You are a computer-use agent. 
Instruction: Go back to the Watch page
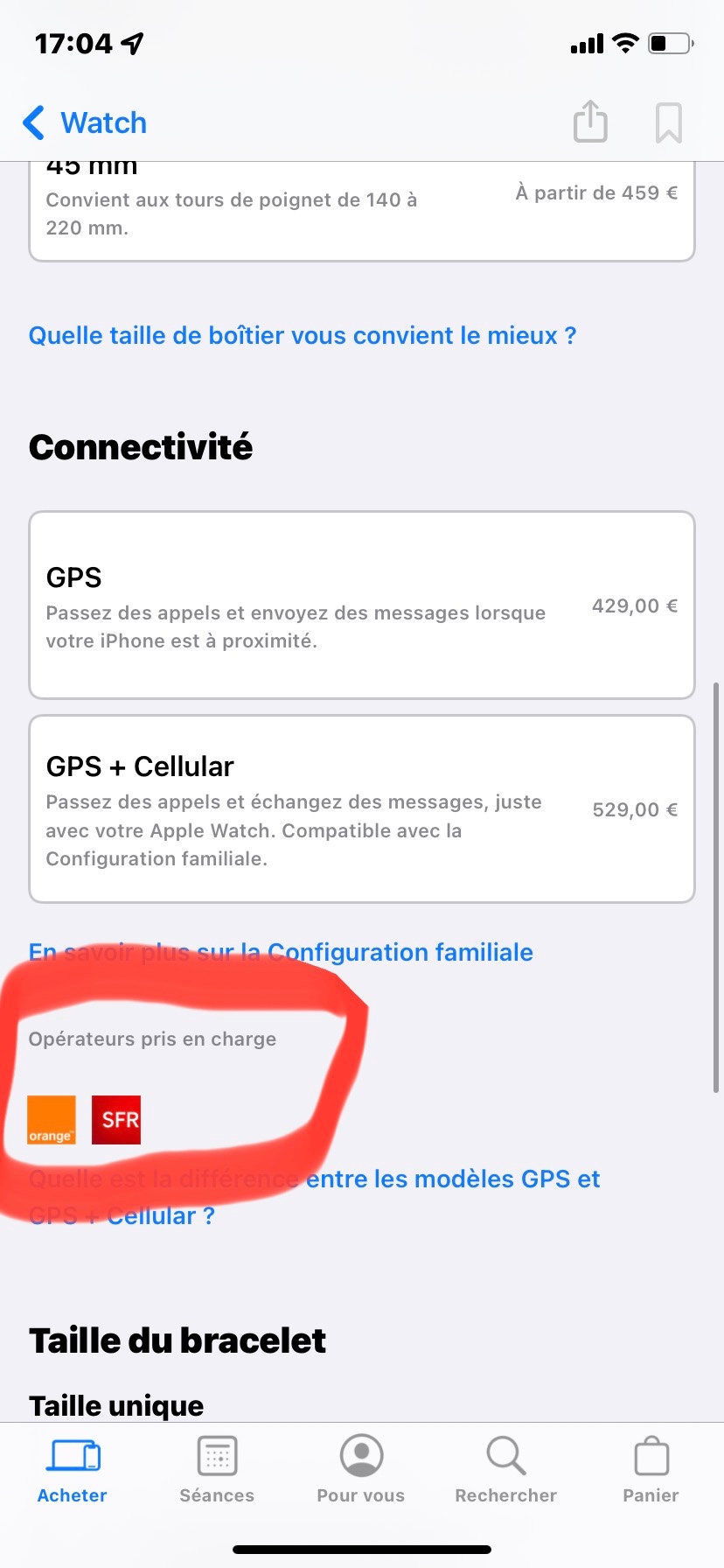click(85, 122)
